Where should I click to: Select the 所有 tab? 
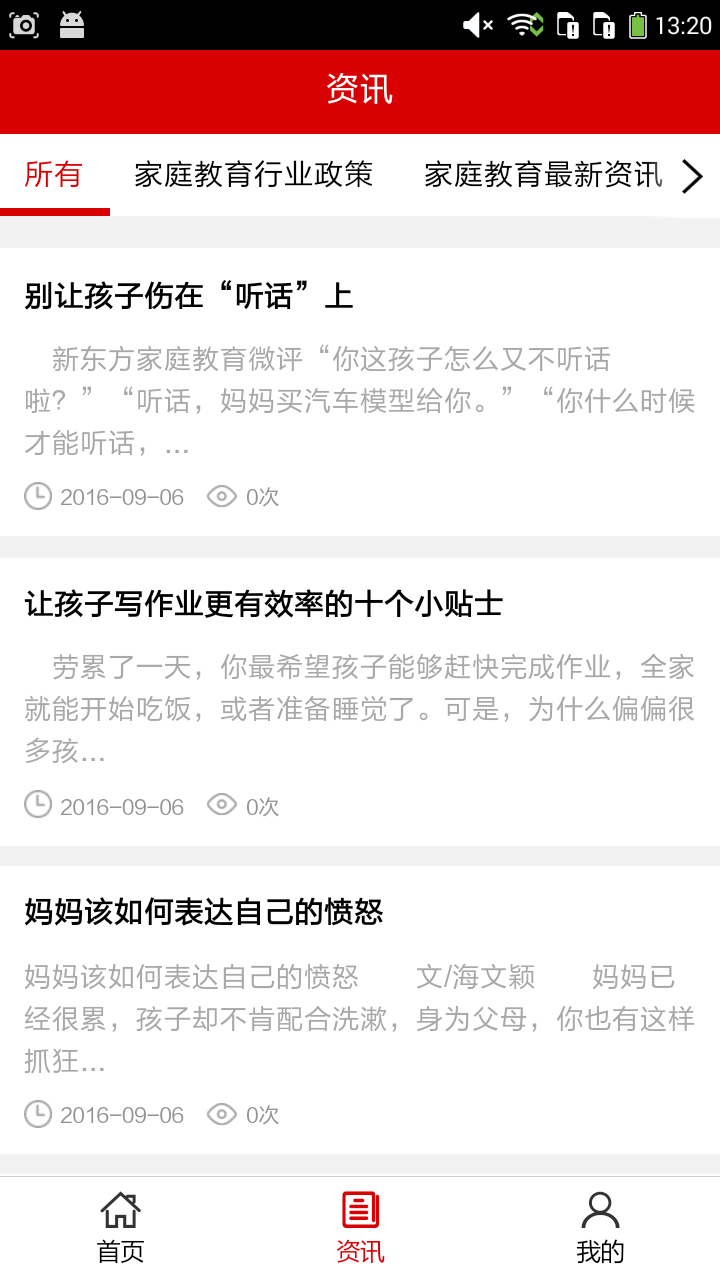(x=53, y=175)
